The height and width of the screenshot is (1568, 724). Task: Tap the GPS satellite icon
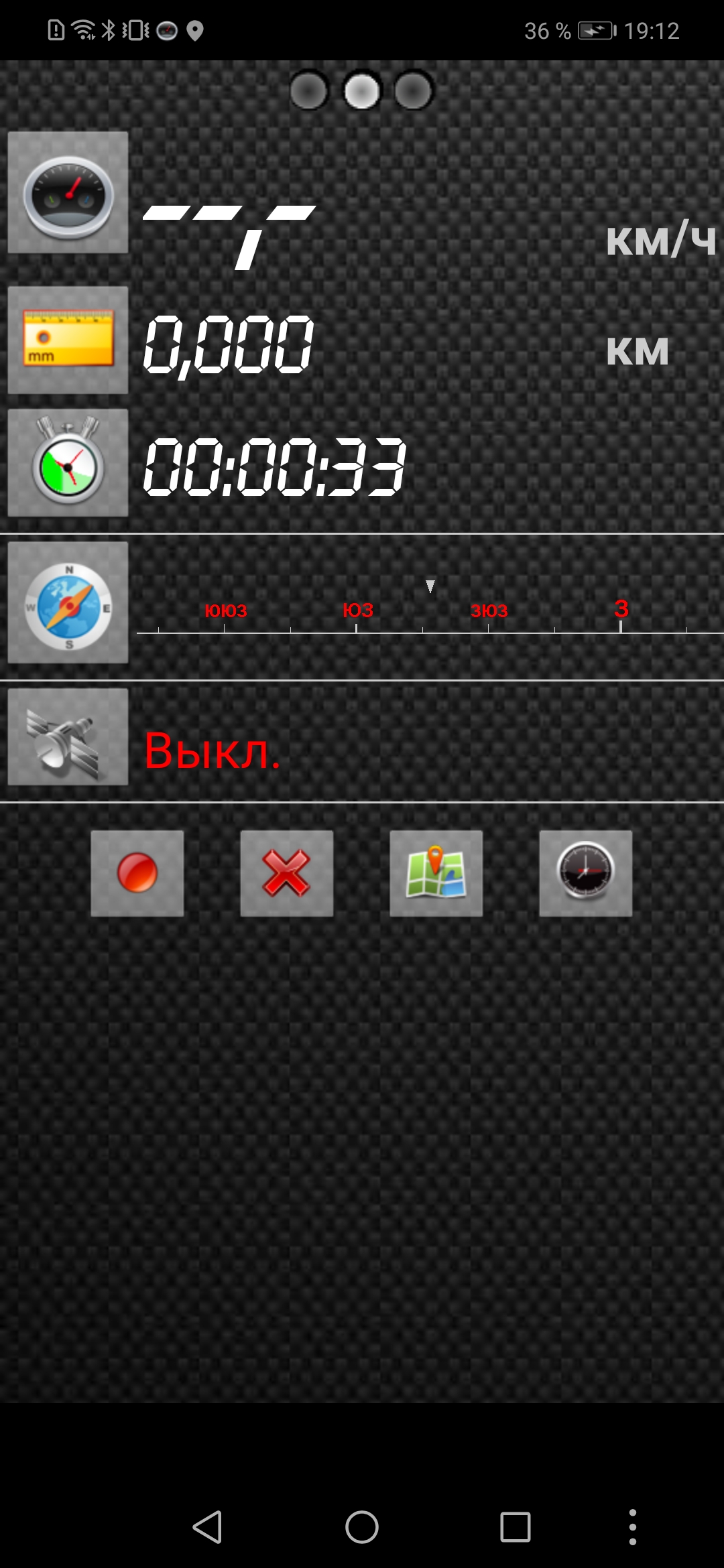click(68, 736)
